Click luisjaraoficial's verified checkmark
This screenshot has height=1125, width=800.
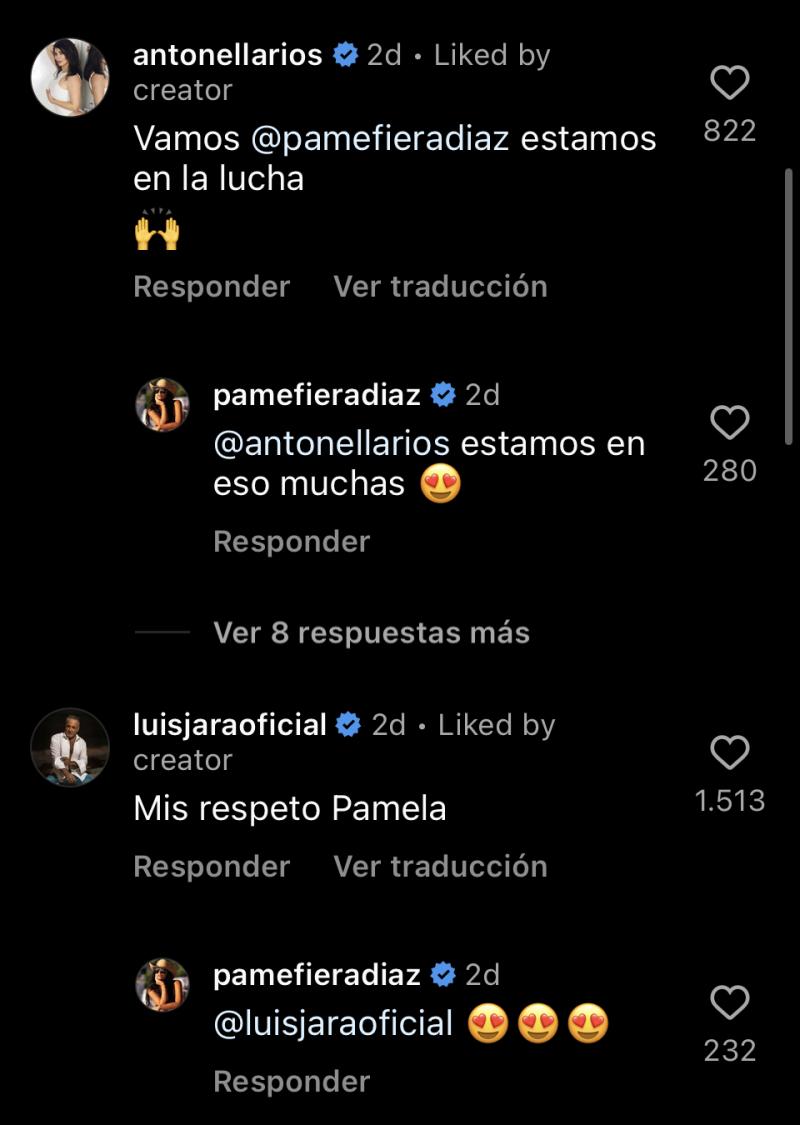(350, 724)
